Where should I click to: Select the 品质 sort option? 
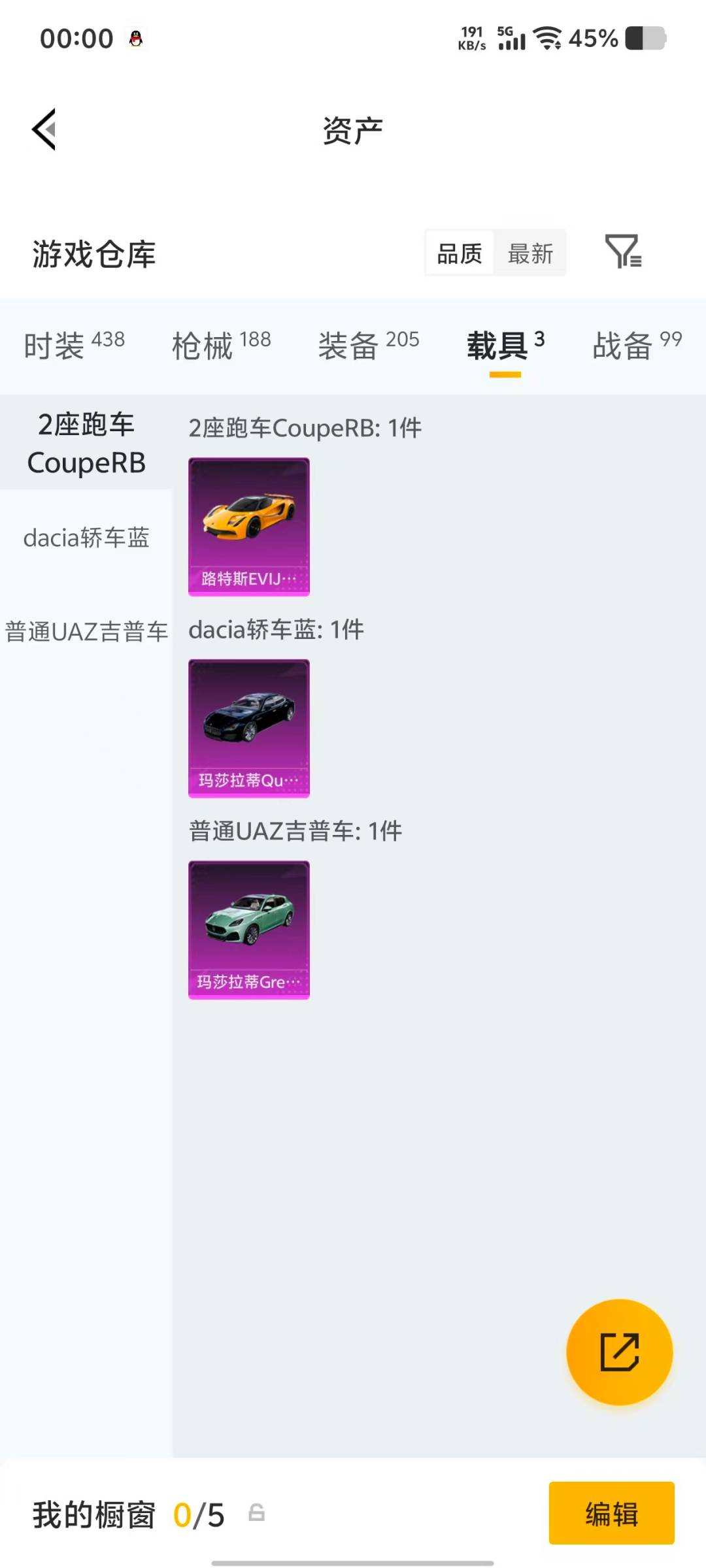[x=460, y=252]
